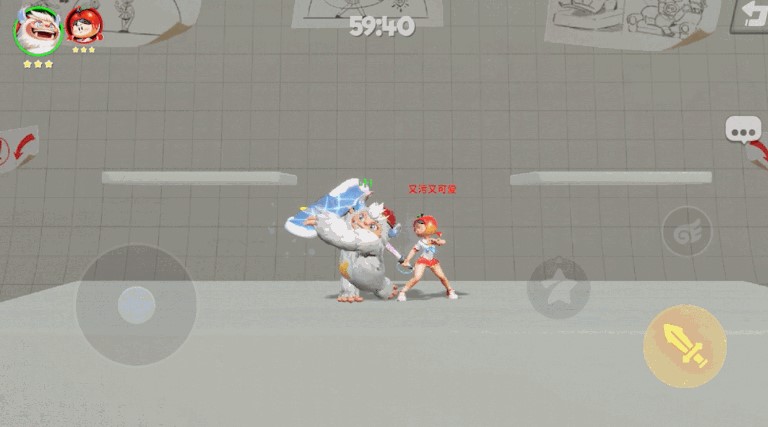Open the chat bubble icon
Screen dimensions: 768x427
coord(743,130)
